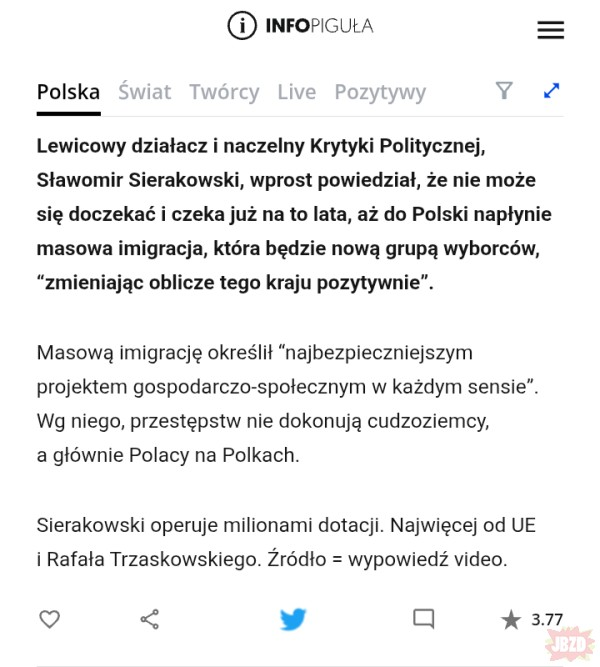Screen dimensions: 600x667
Task: Go to the Pozytywy tab
Action: point(380,92)
